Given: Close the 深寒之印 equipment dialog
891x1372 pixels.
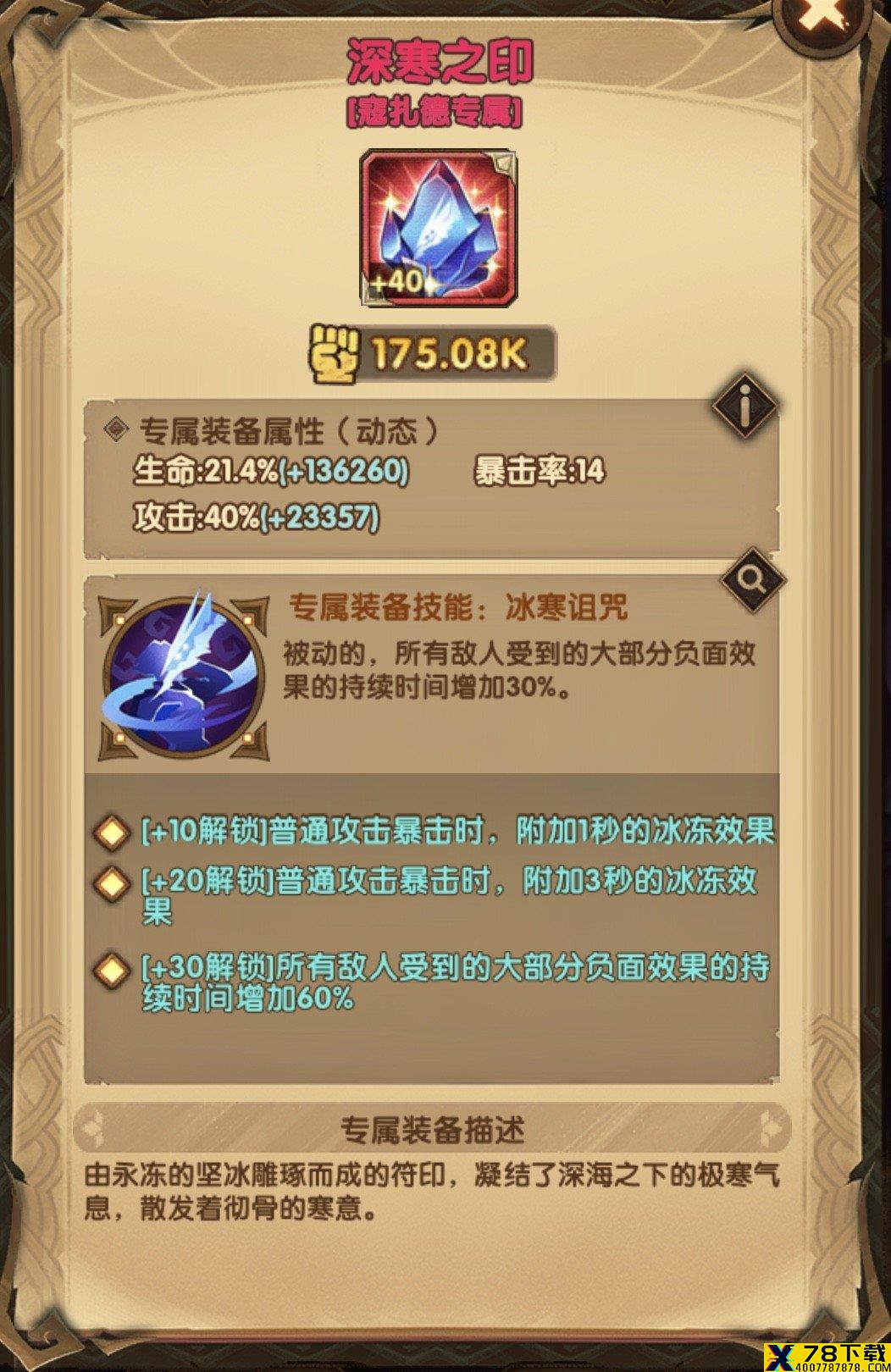Looking at the screenshot, I should pyautogui.click(x=823, y=19).
